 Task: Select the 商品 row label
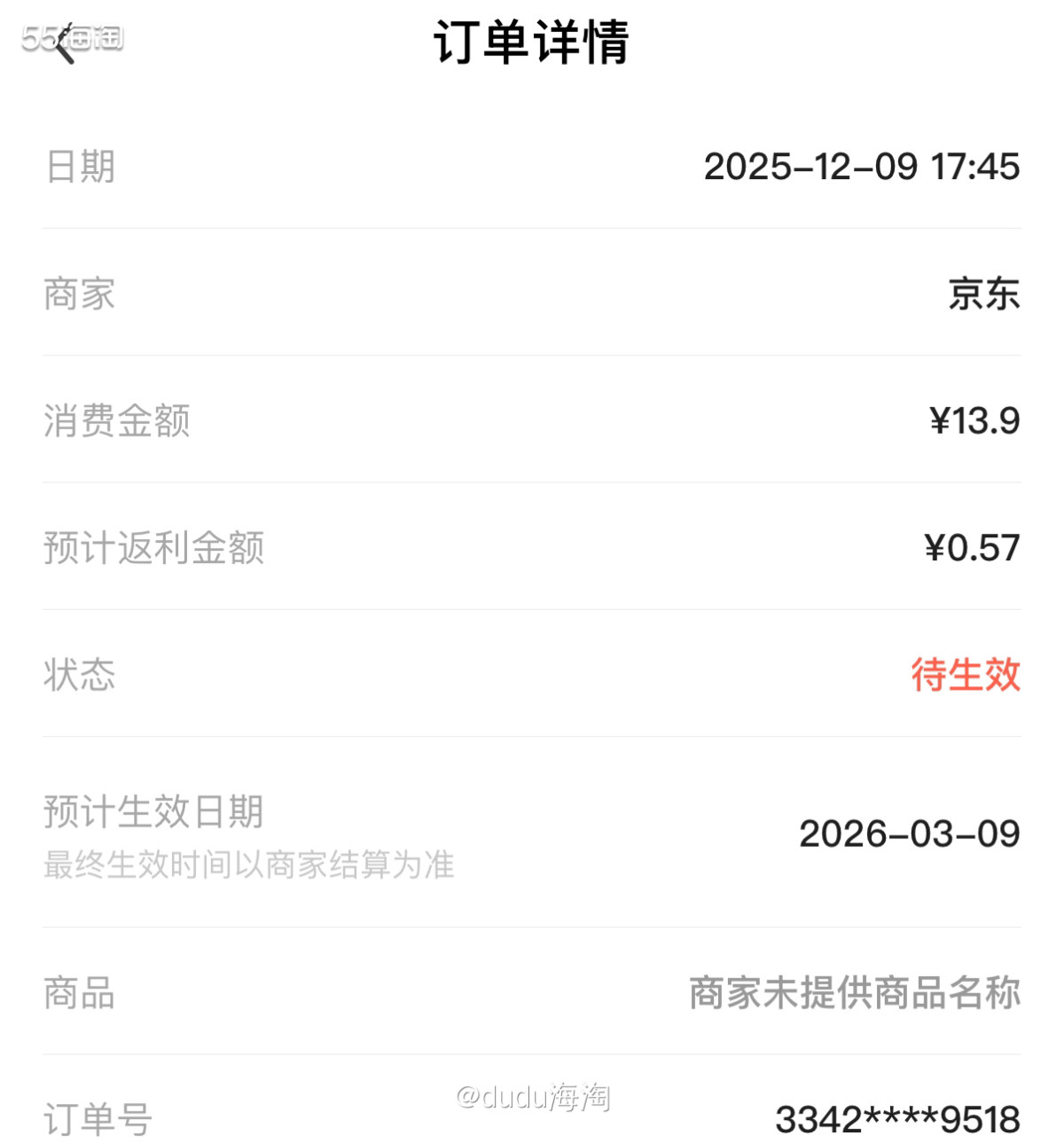(x=80, y=995)
